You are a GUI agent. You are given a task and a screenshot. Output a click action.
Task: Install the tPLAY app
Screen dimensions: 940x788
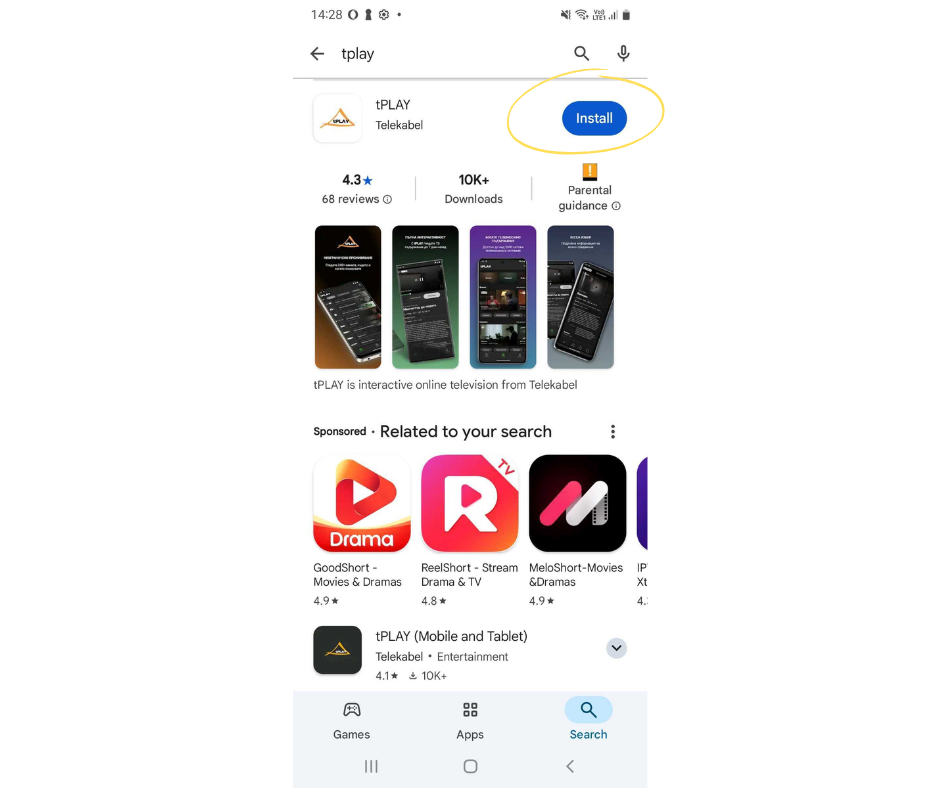(x=594, y=118)
